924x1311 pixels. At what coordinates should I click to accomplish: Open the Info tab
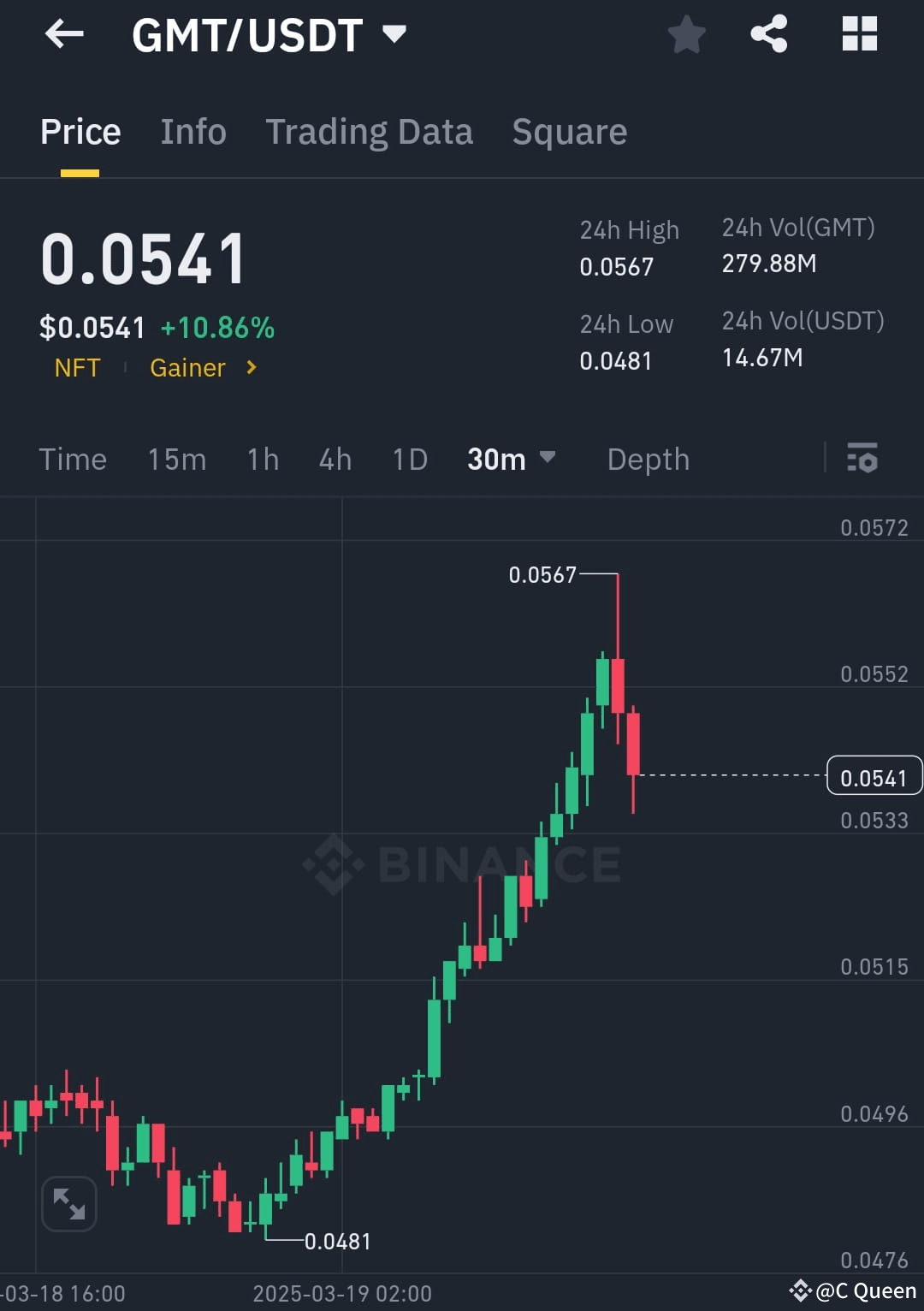[192, 132]
